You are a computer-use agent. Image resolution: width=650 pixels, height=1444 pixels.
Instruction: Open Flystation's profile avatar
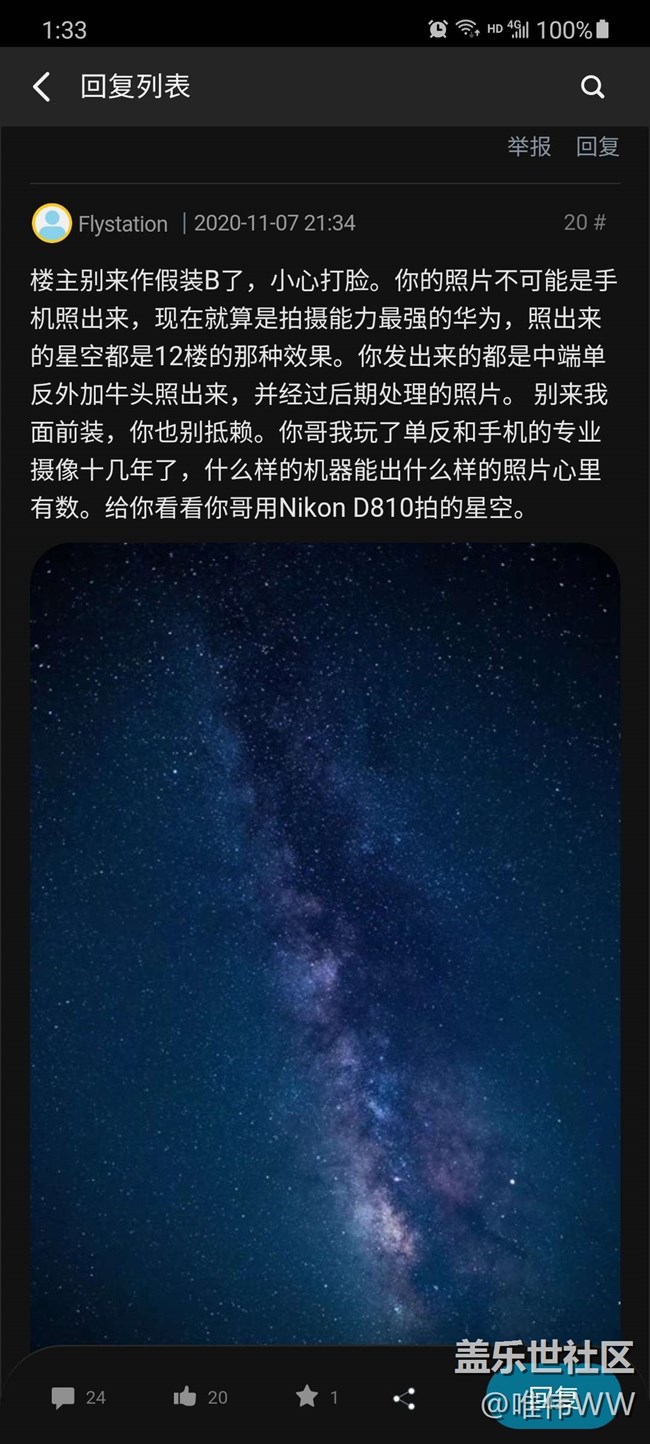[x=52, y=223]
